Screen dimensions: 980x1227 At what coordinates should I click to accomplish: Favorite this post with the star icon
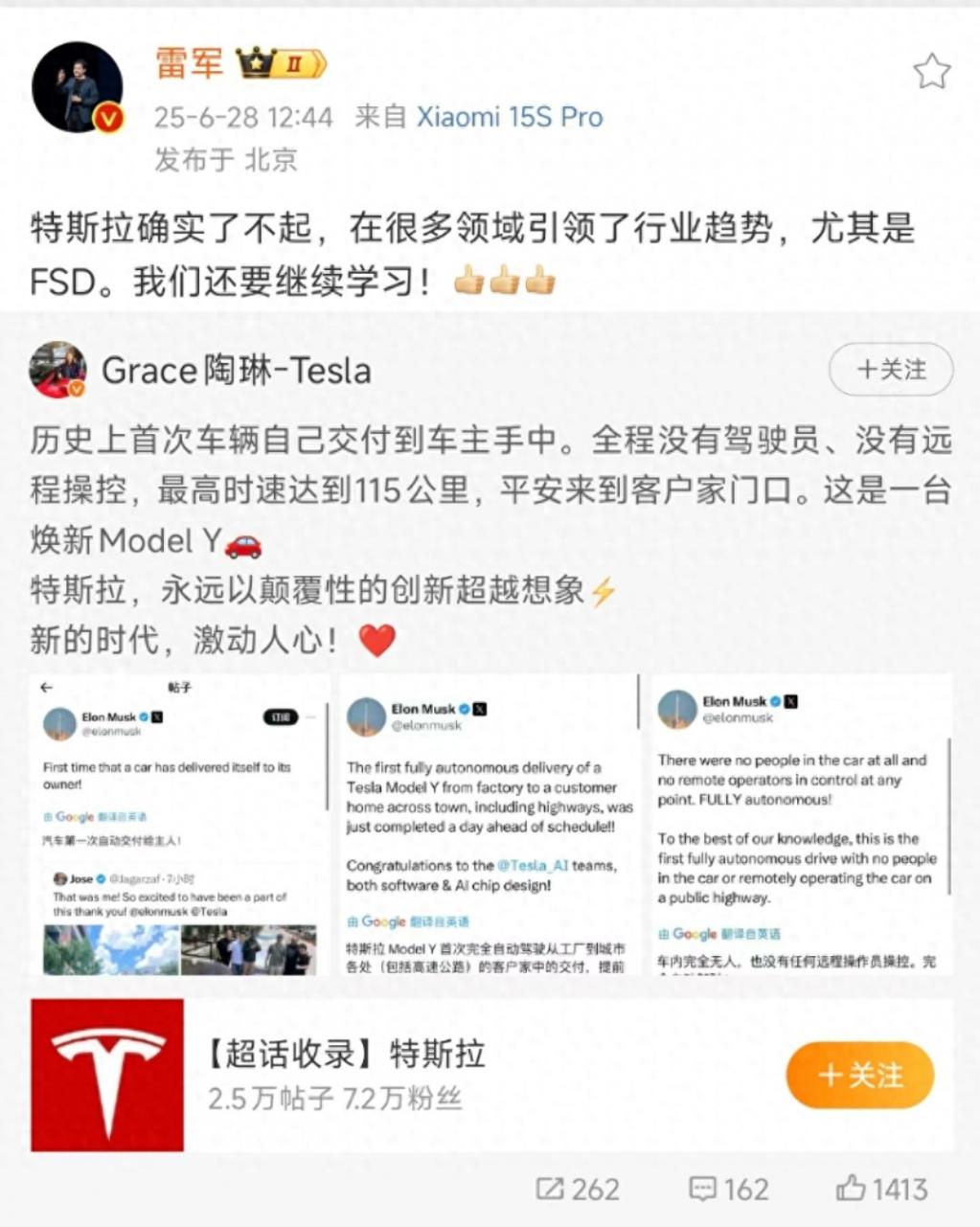(930, 72)
